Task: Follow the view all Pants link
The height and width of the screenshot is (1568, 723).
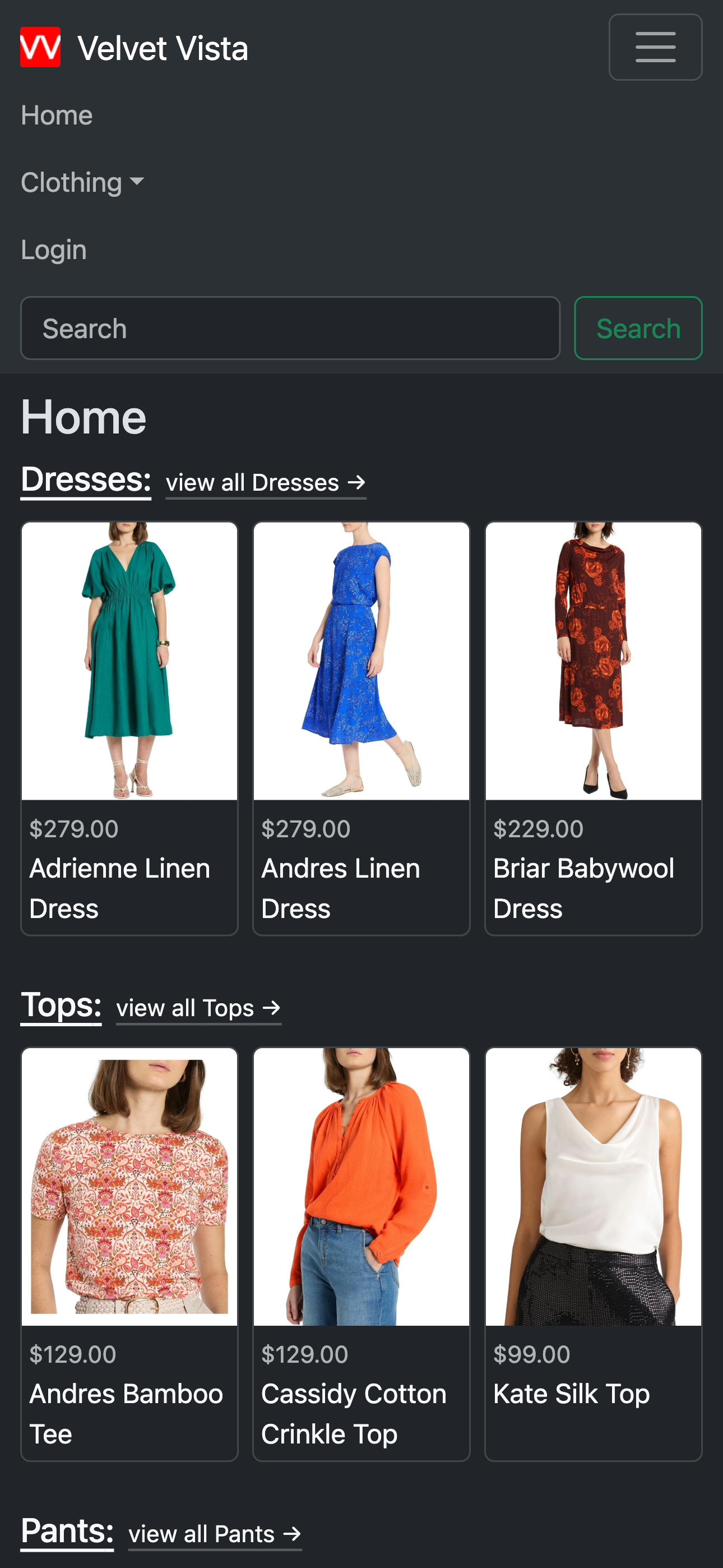Action: click(215, 1534)
